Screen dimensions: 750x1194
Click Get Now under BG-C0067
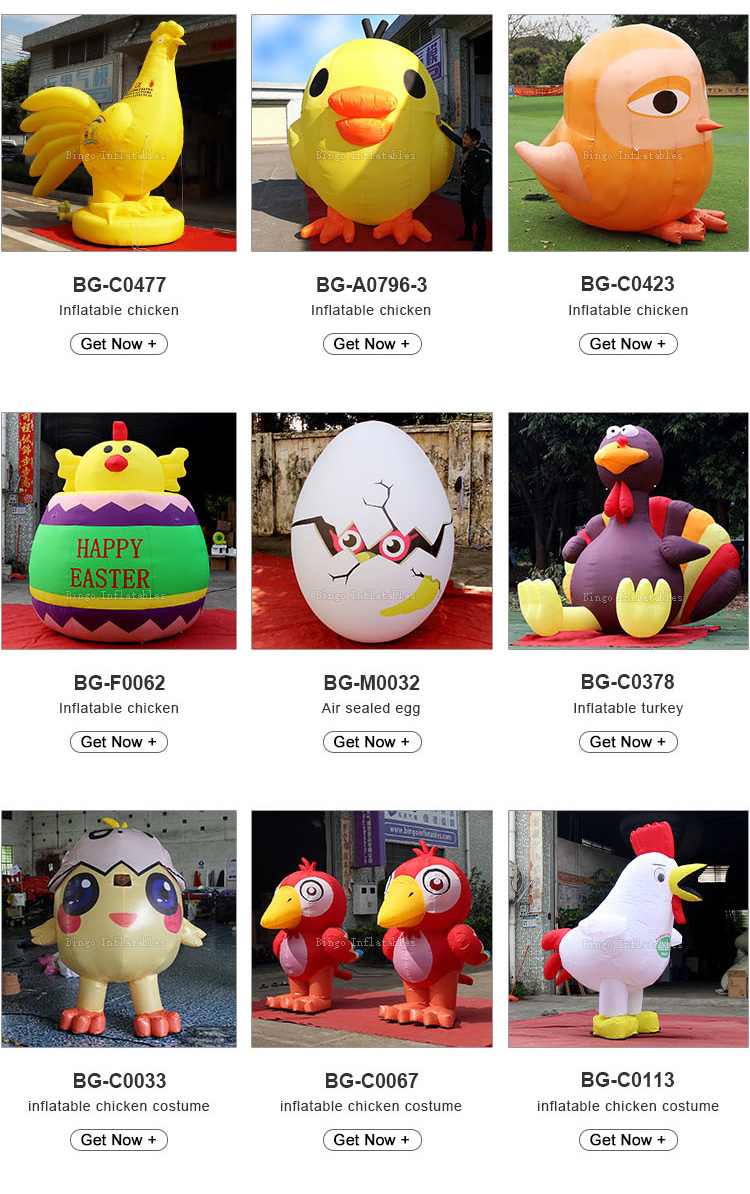(x=372, y=1140)
